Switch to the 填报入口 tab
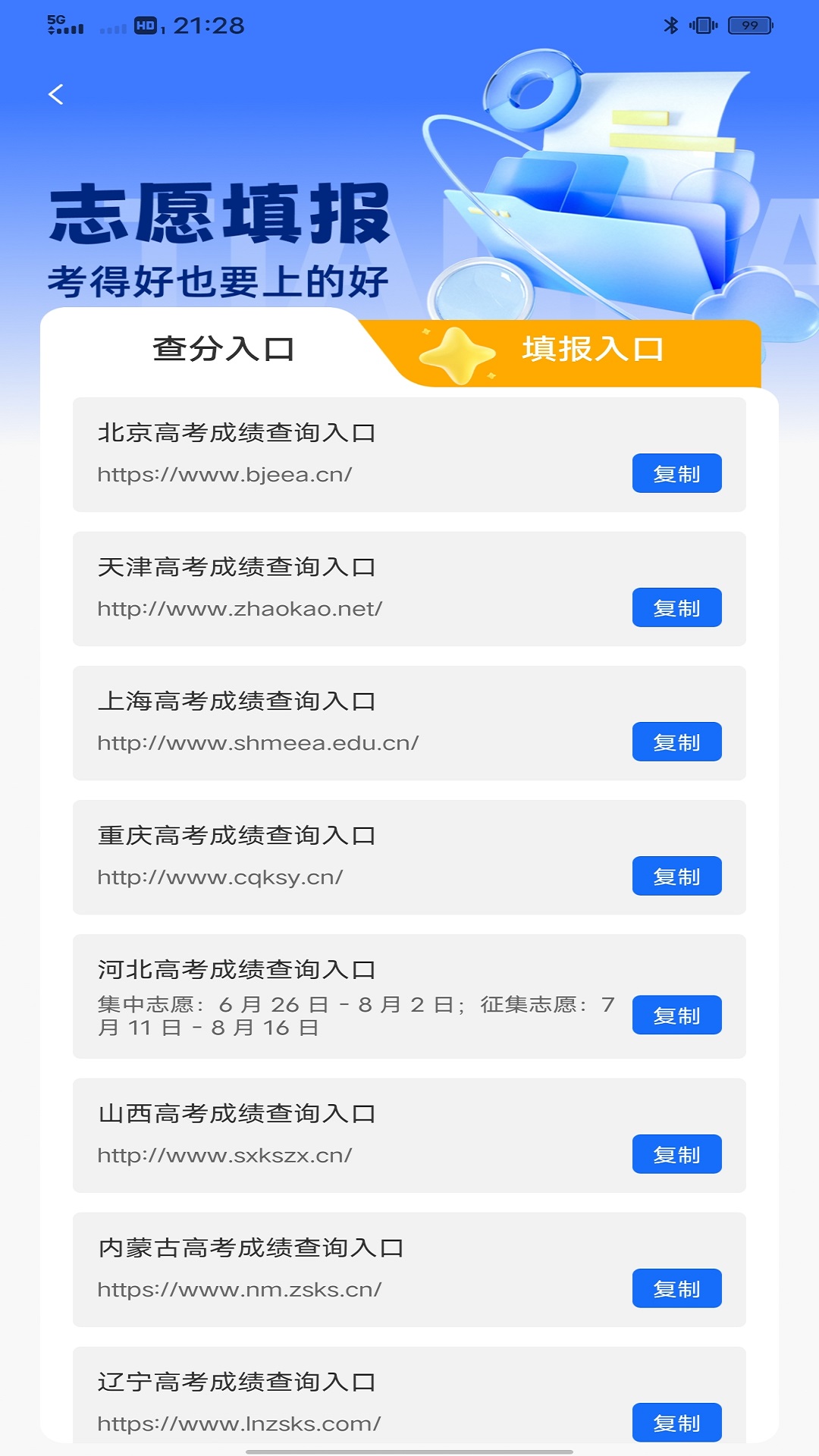 (593, 350)
